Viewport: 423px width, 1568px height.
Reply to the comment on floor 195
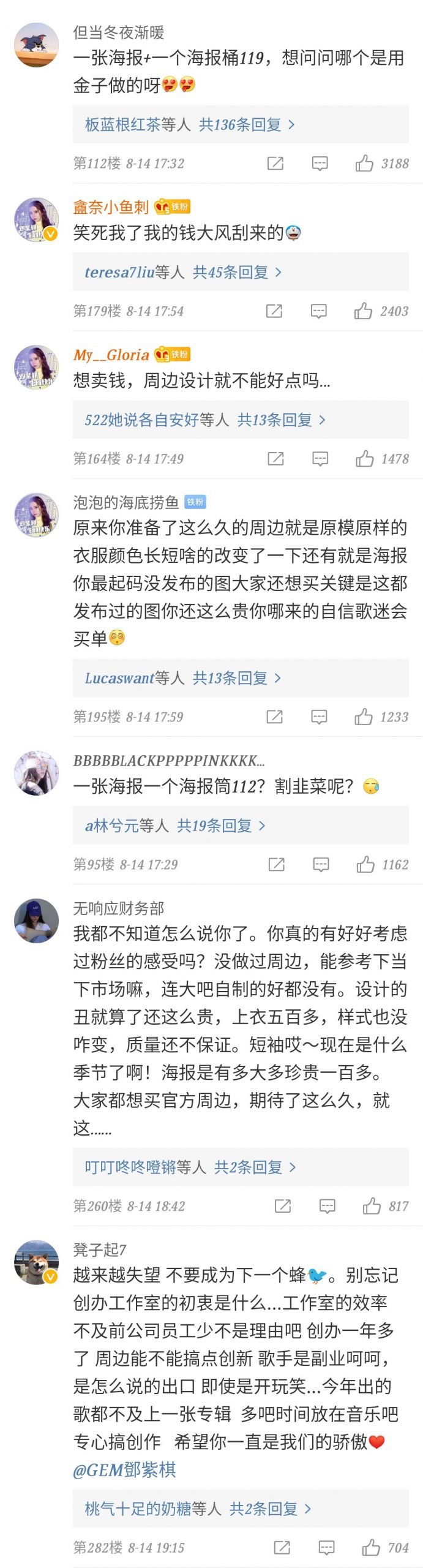[319, 717]
